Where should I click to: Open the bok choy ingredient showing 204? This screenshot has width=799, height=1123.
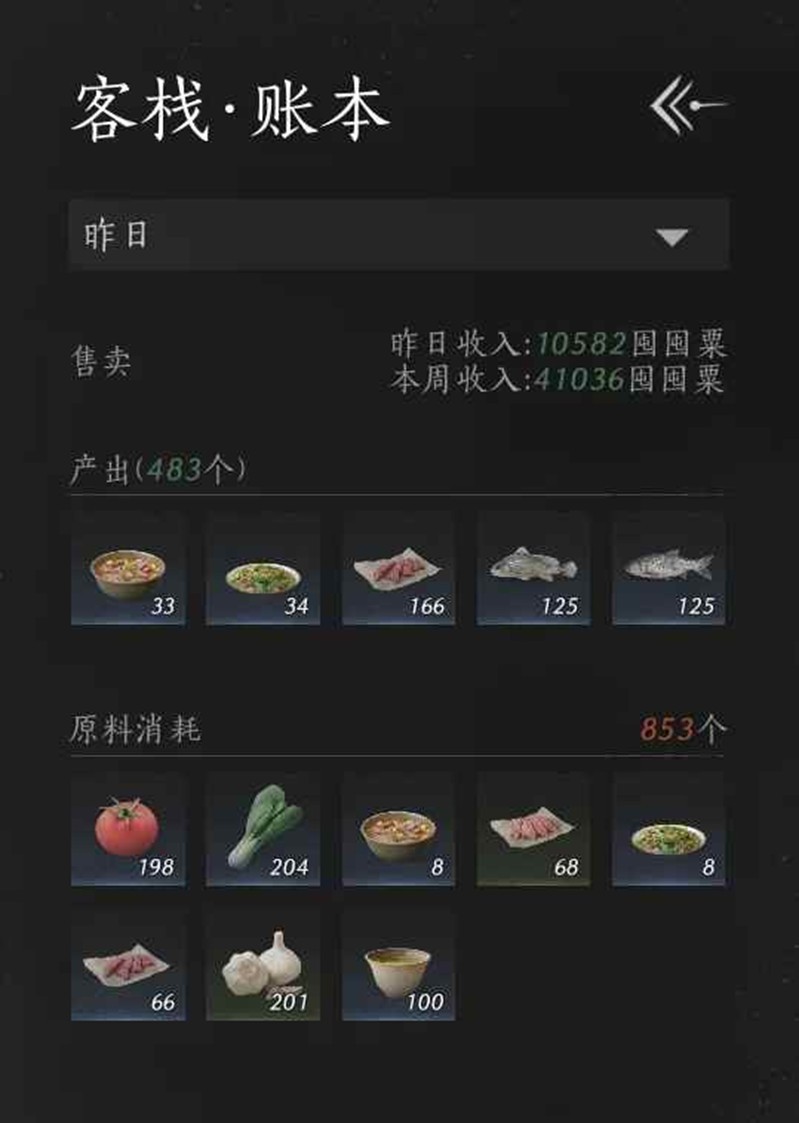coord(263,830)
